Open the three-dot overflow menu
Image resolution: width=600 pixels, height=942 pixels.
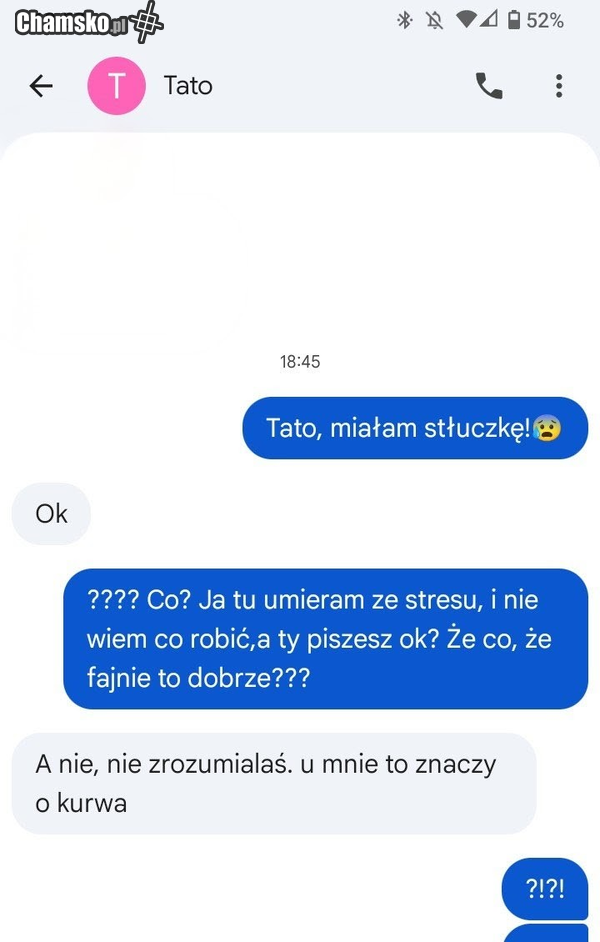coord(559,86)
